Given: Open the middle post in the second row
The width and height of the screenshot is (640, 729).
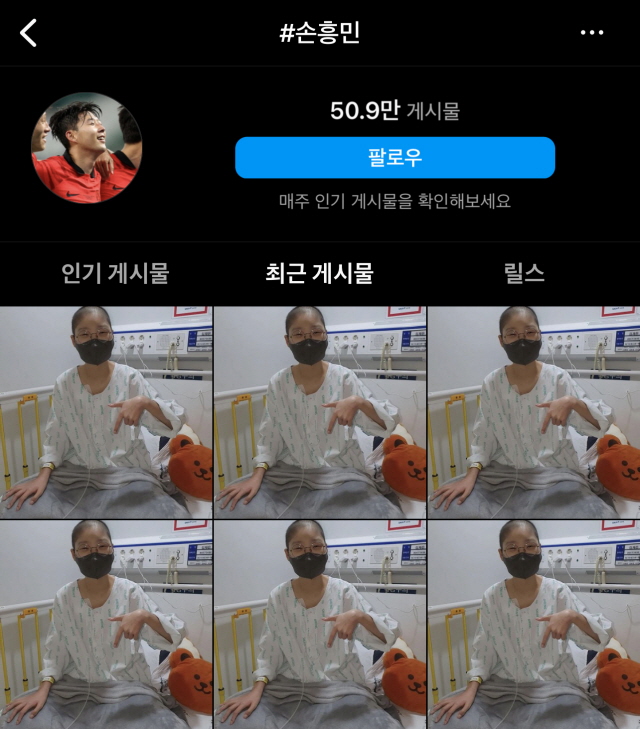Looking at the screenshot, I should click(320, 624).
